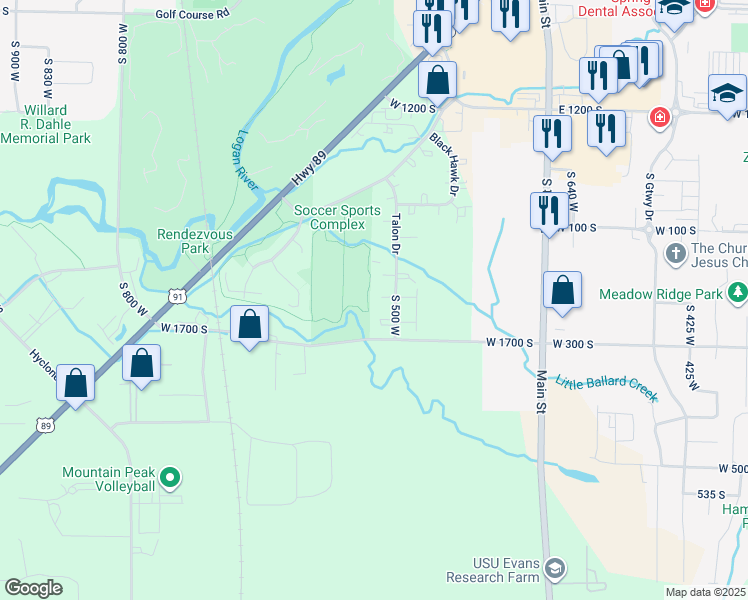Select USU Evans Research Farm marker
This screenshot has height=600, width=748.
click(x=556, y=568)
